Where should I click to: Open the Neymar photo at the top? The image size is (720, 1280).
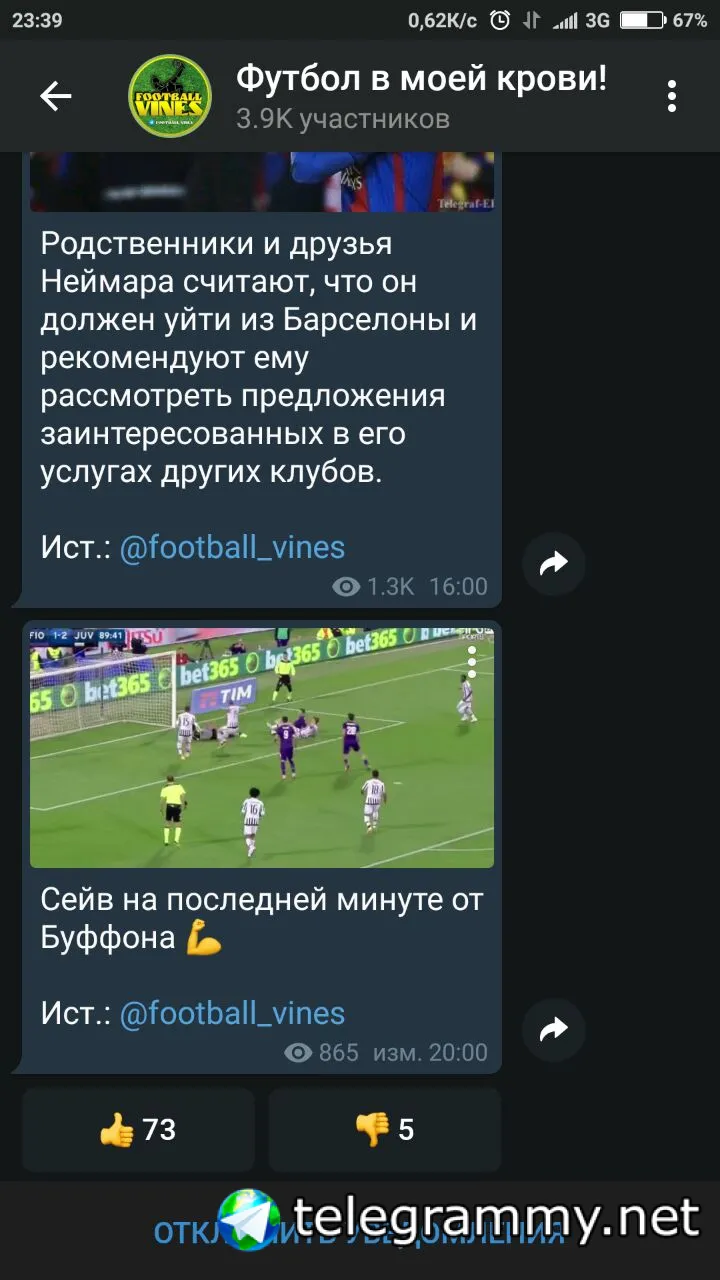click(x=261, y=182)
